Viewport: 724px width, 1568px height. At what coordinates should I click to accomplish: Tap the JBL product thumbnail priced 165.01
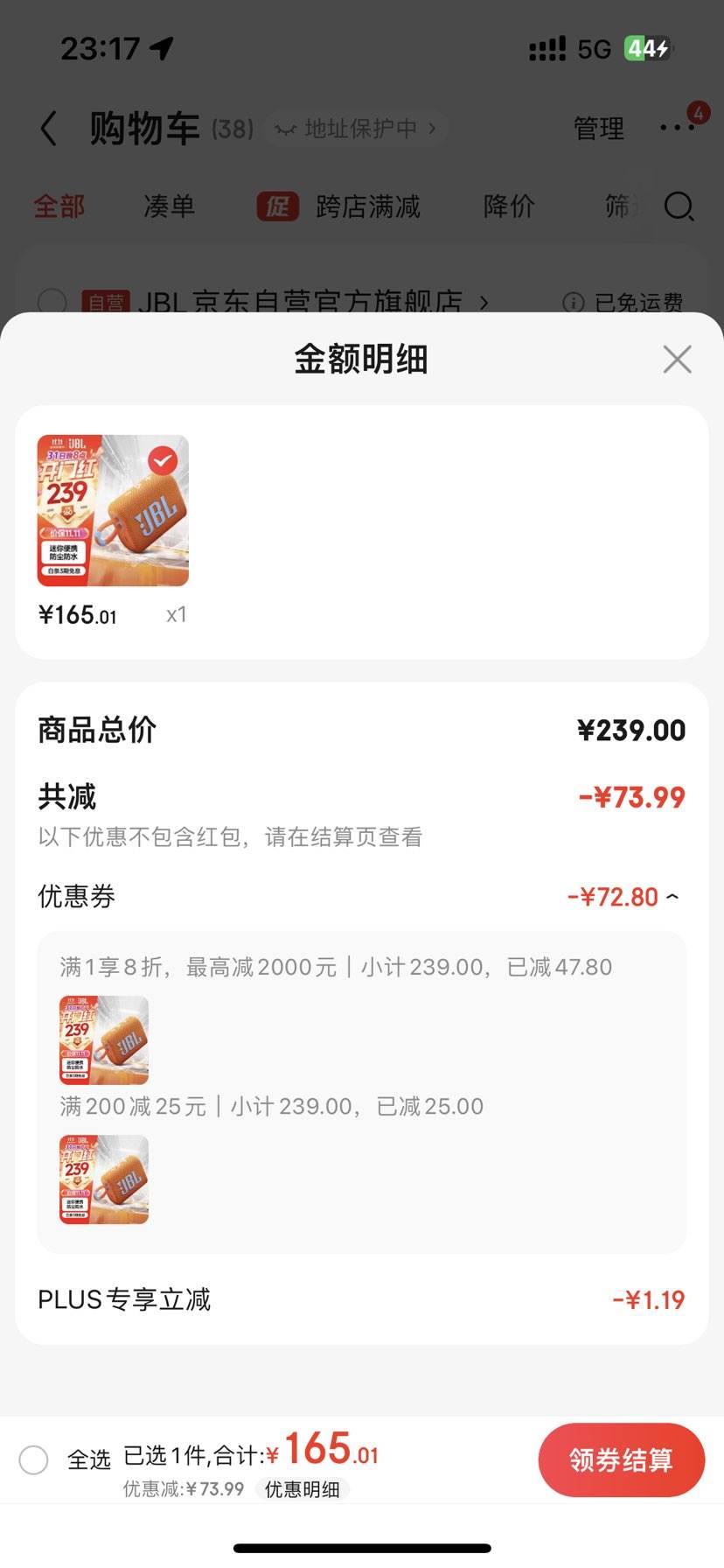tap(114, 509)
